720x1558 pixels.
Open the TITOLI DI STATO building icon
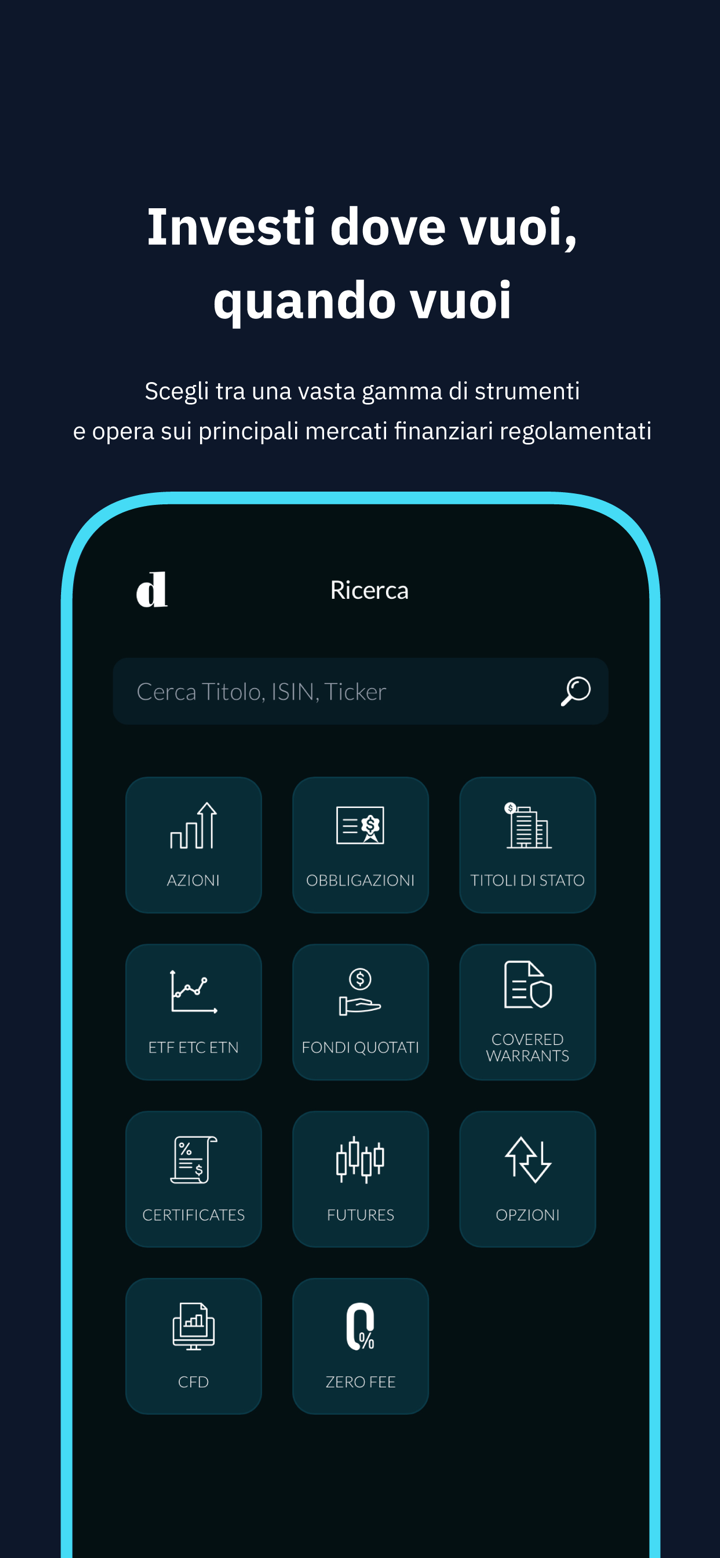click(x=528, y=825)
